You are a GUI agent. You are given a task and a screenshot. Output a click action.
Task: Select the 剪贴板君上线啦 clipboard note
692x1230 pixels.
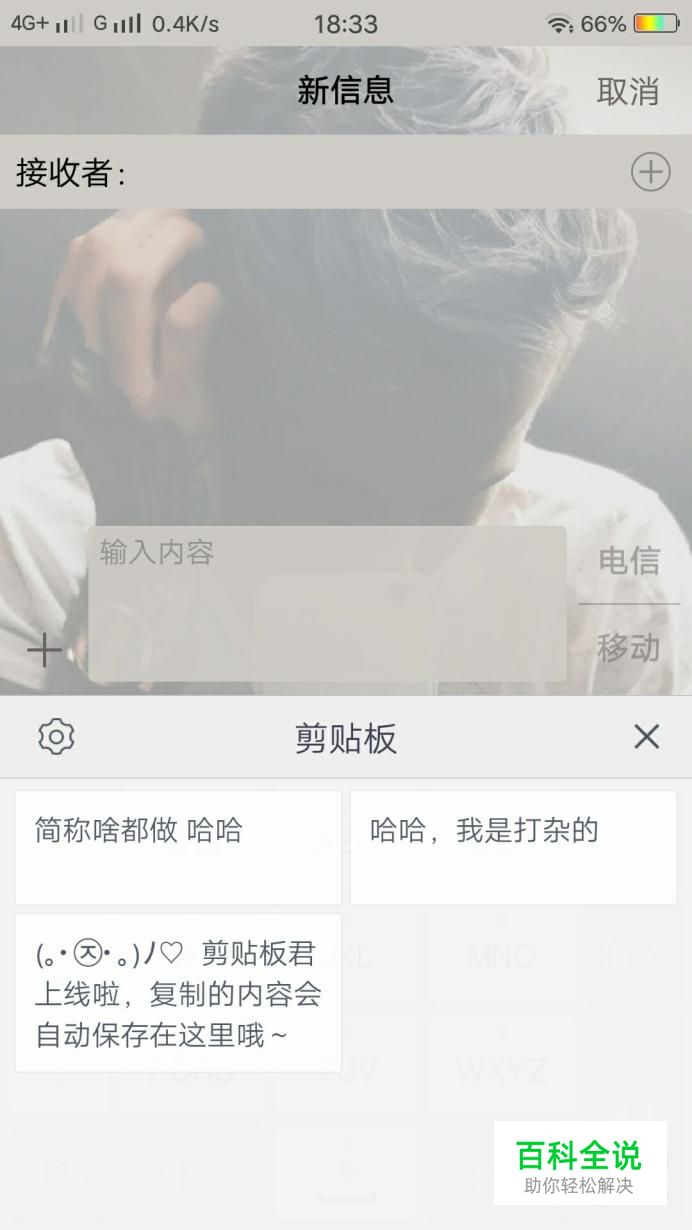(x=178, y=993)
